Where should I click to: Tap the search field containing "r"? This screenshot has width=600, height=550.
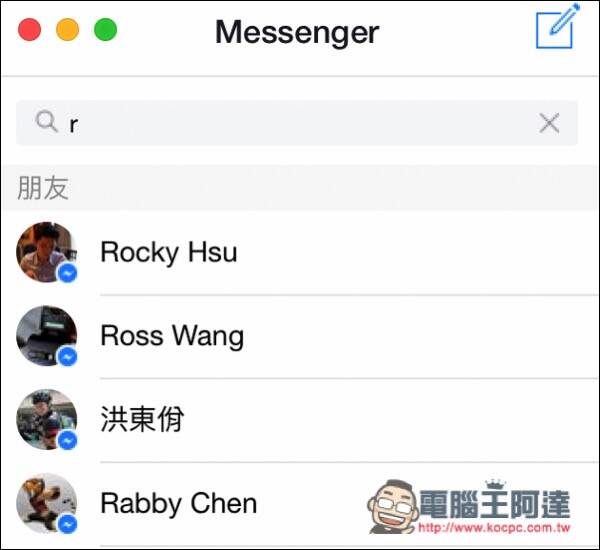pos(290,123)
